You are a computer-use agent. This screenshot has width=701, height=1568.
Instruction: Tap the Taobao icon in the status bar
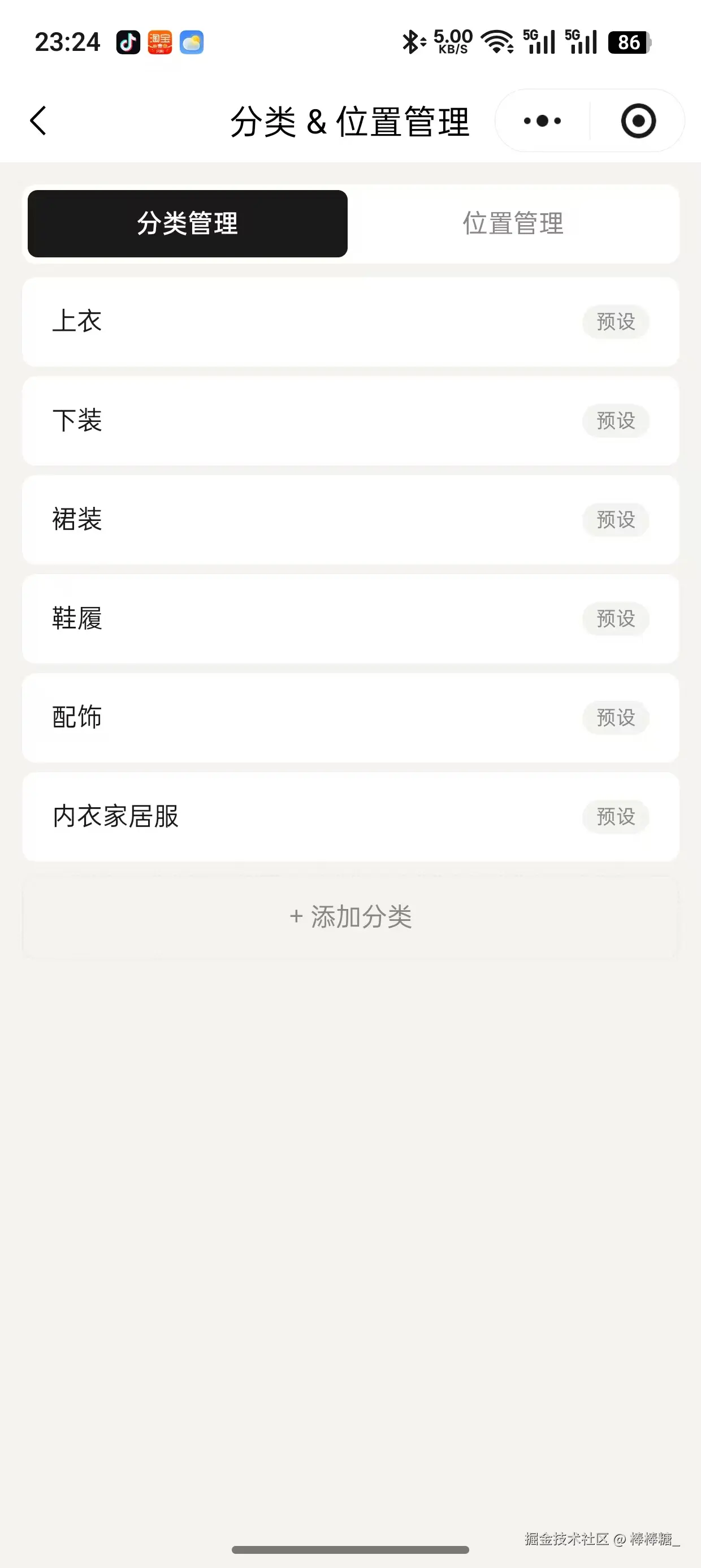tap(159, 42)
